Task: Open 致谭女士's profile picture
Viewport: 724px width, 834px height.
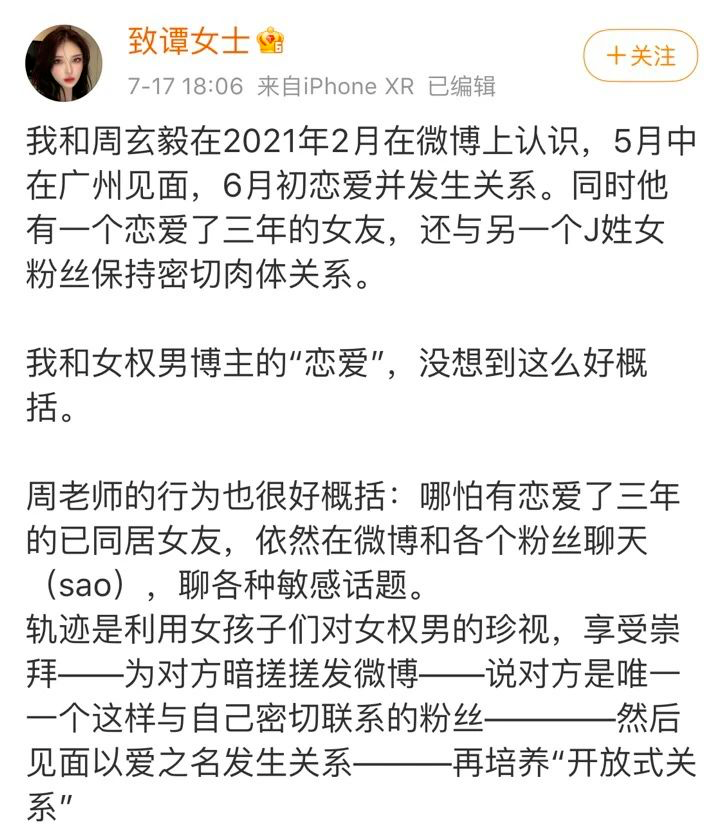Action: [x=64, y=62]
